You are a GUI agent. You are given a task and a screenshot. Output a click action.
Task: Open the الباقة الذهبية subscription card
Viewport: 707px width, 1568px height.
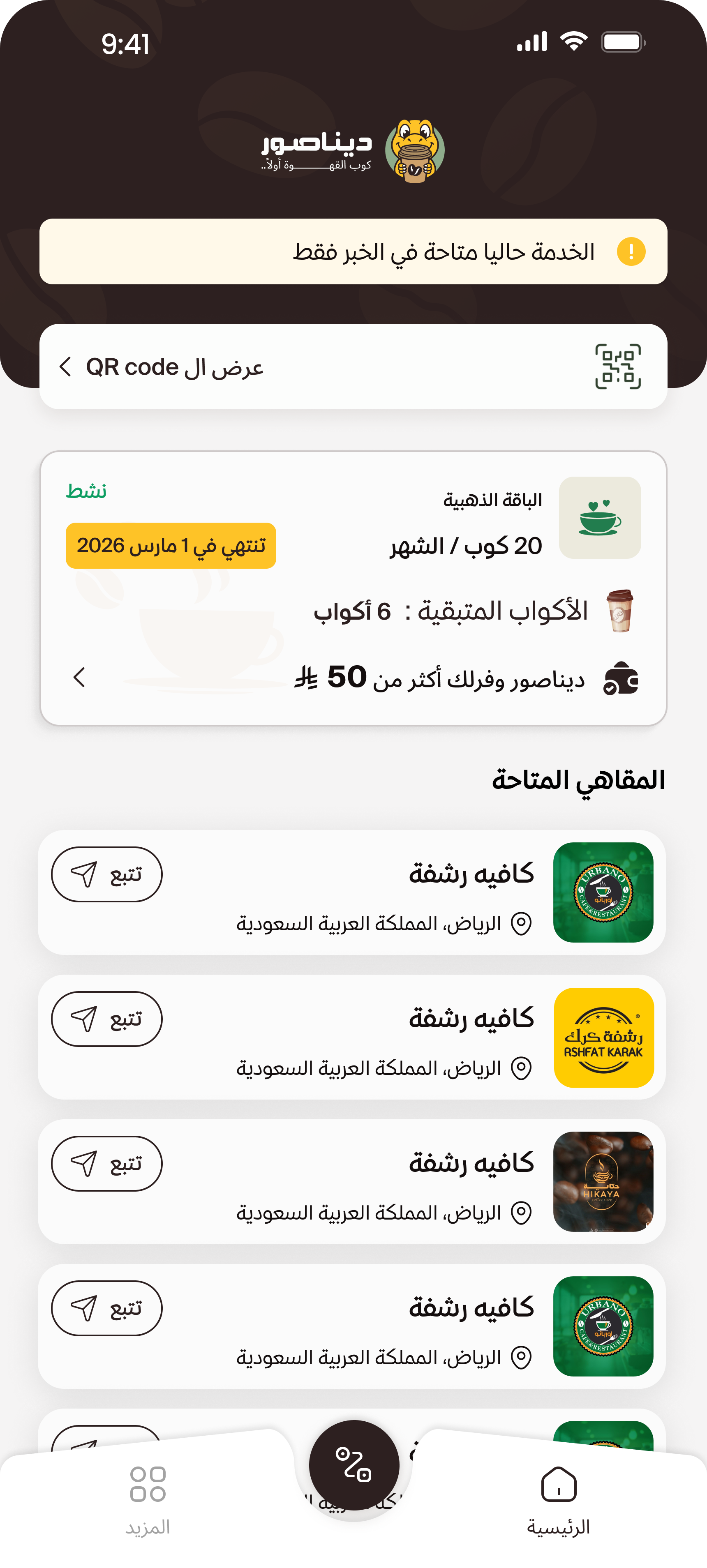pos(353,588)
